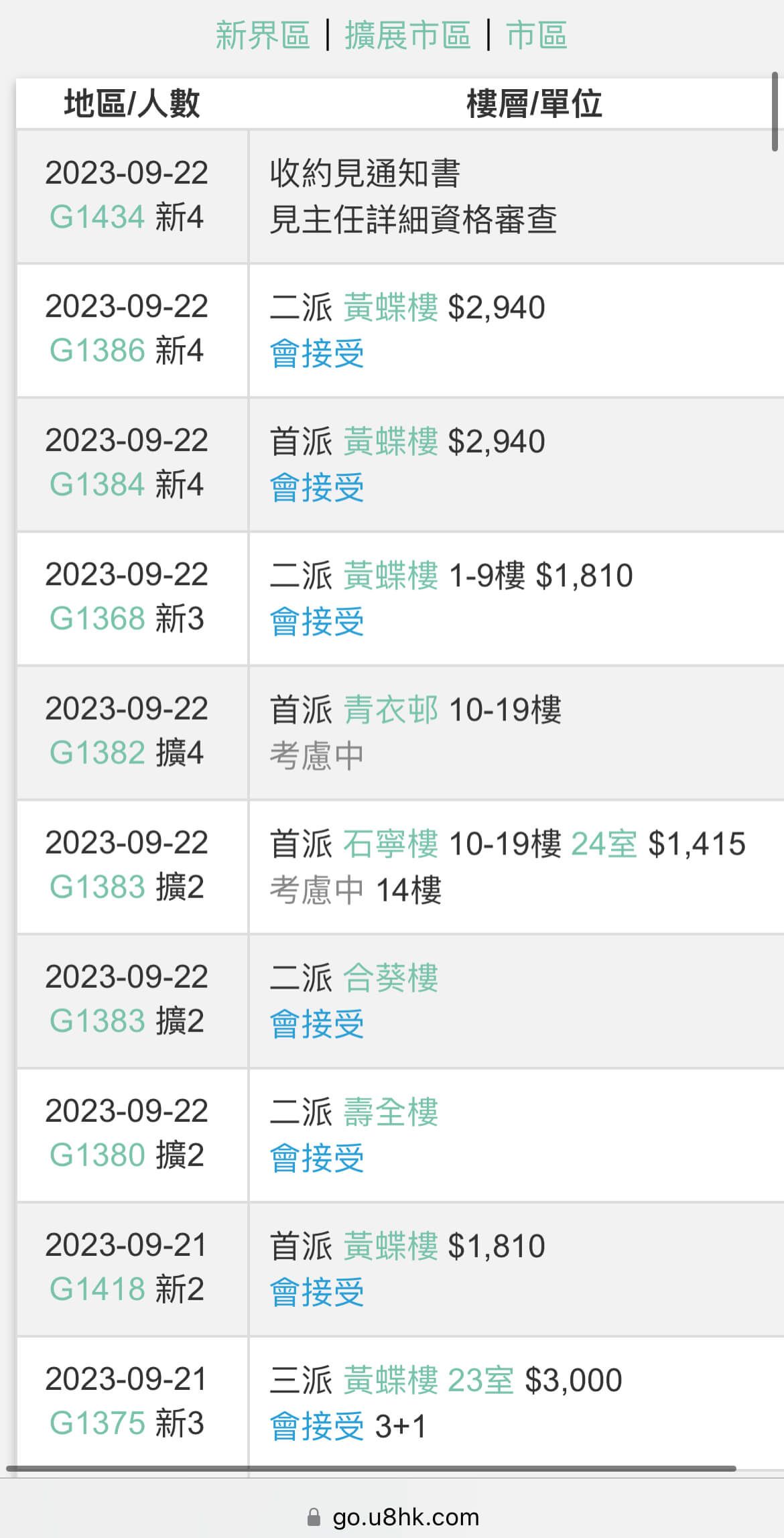The height and width of the screenshot is (1538, 784).
Task: Tap 會接受 in the G1418 row
Action: pos(317,1292)
